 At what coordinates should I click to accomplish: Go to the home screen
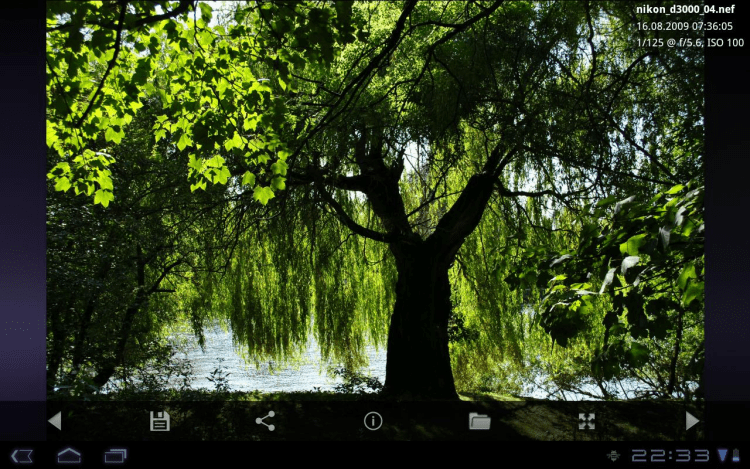click(69, 456)
